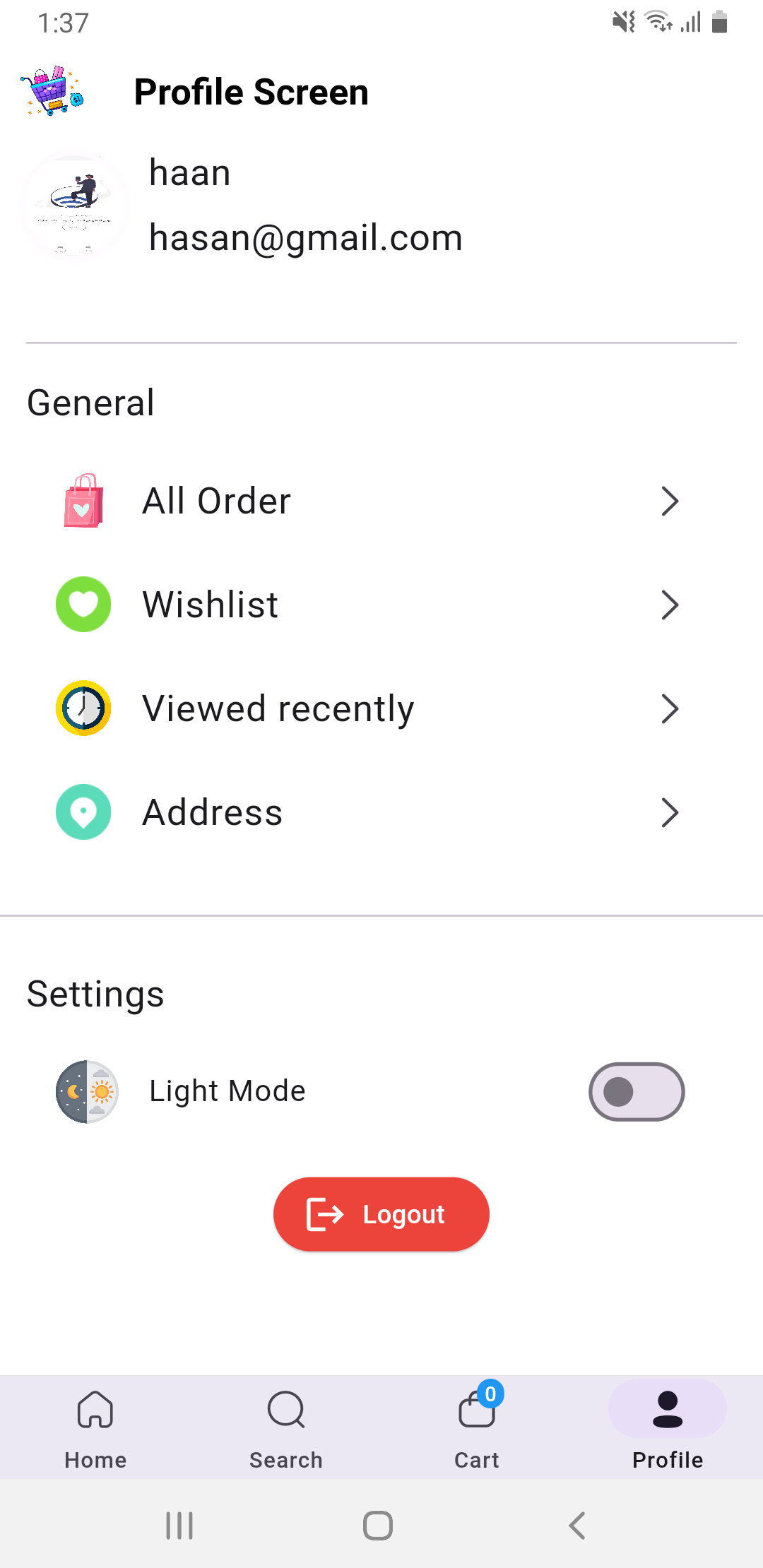Open the Address row
This screenshot has width=763, height=1568.
coord(381,812)
